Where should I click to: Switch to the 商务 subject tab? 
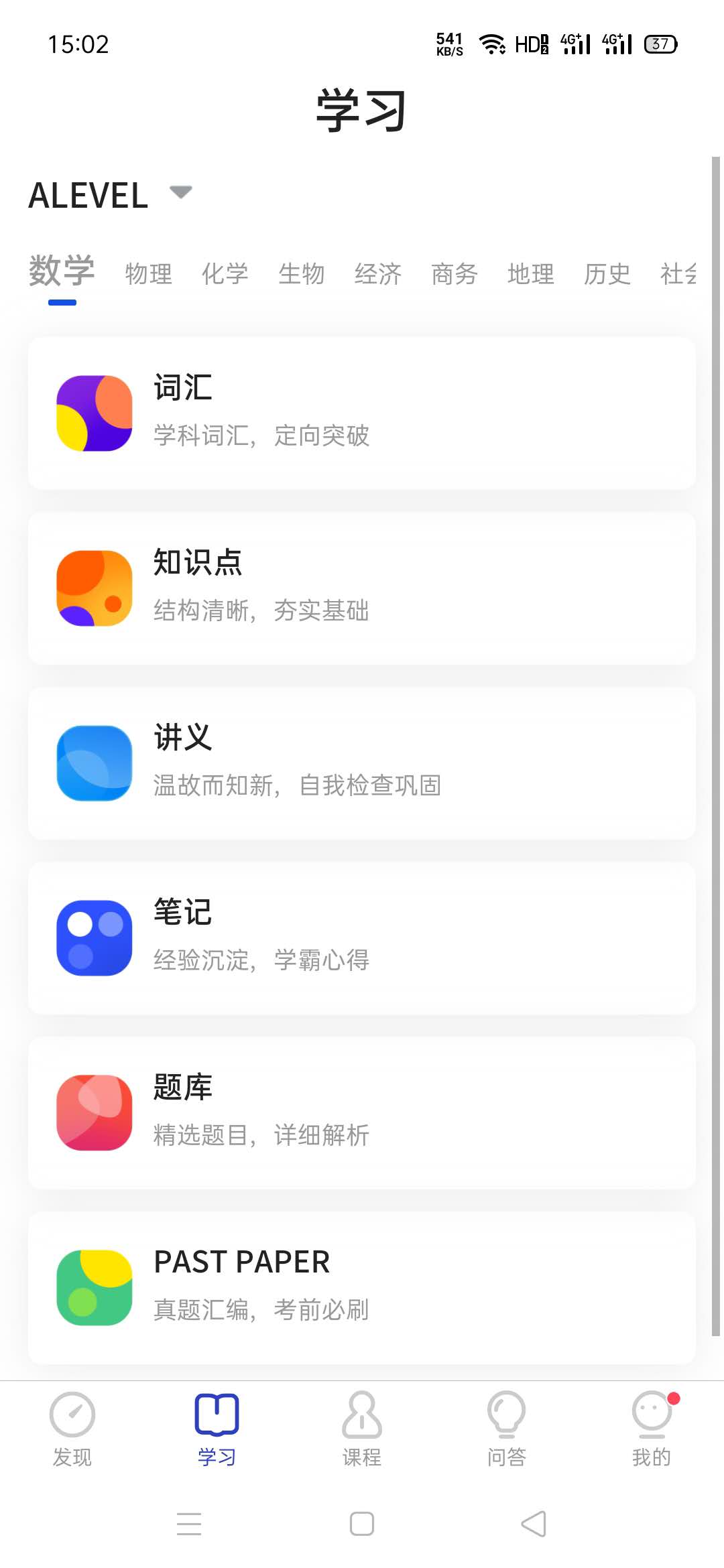[x=454, y=274]
